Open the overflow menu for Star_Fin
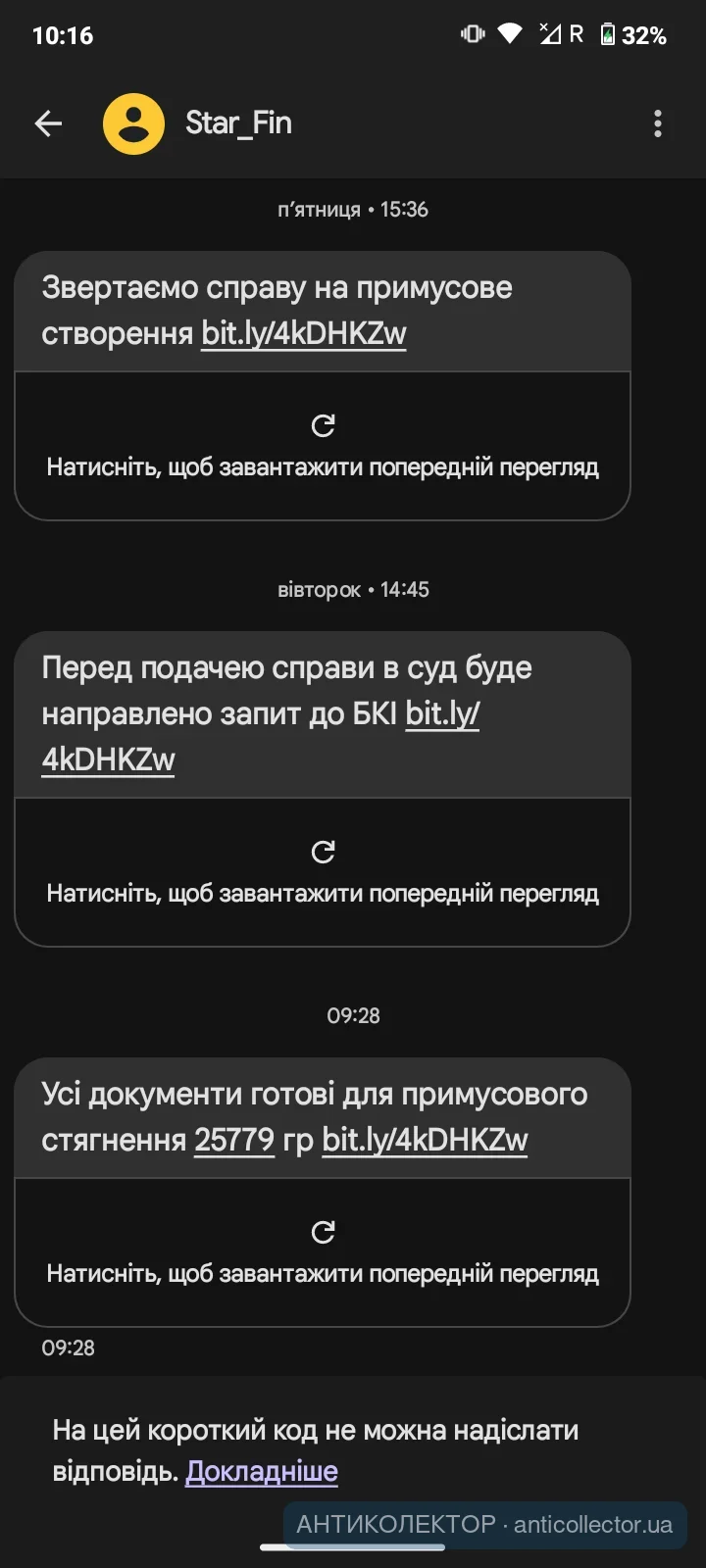Image resolution: width=706 pixels, height=1568 pixels. pyautogui.click(x=657, y=123)
